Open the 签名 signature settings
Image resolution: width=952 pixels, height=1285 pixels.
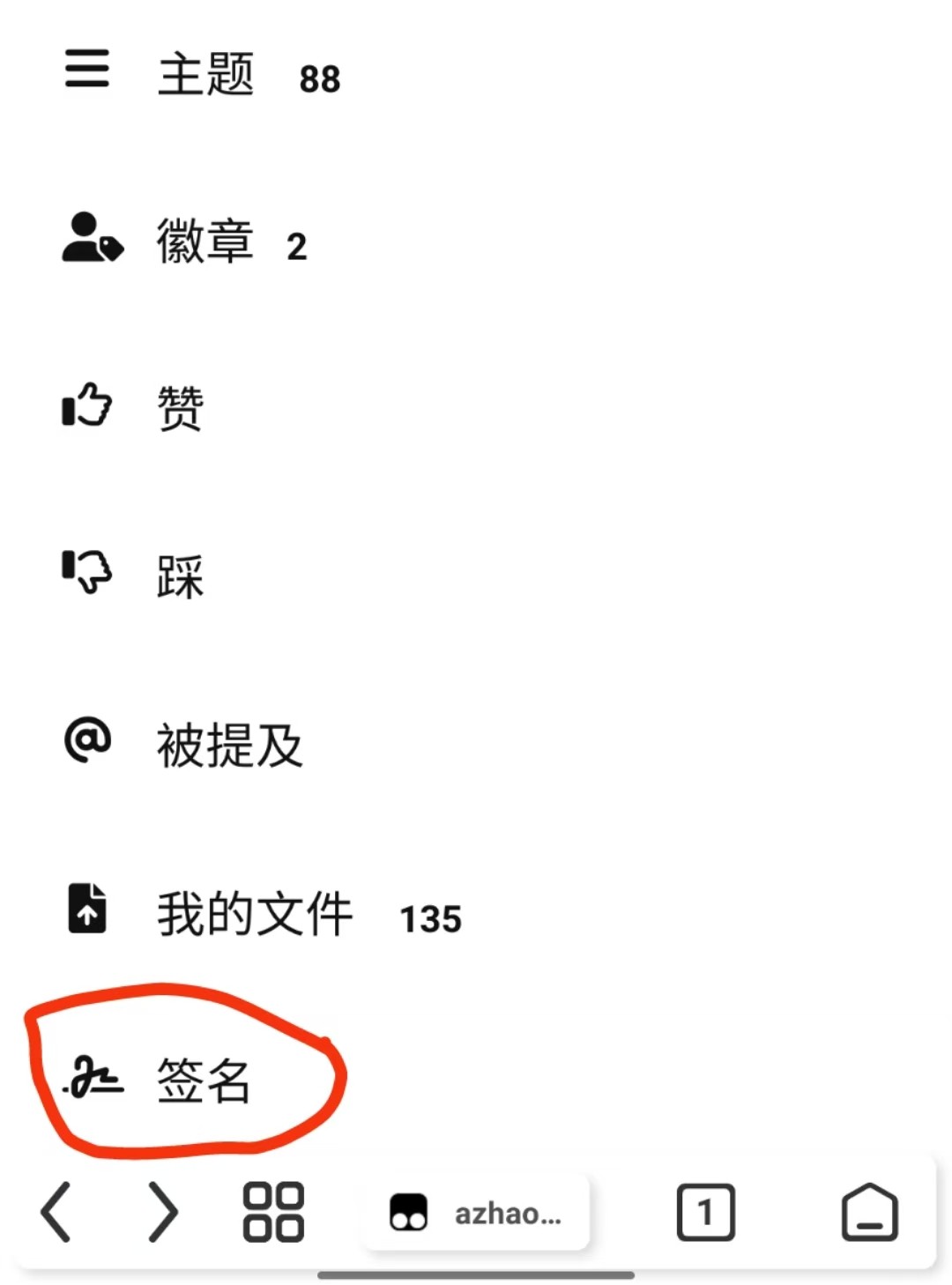point(204,1080)
